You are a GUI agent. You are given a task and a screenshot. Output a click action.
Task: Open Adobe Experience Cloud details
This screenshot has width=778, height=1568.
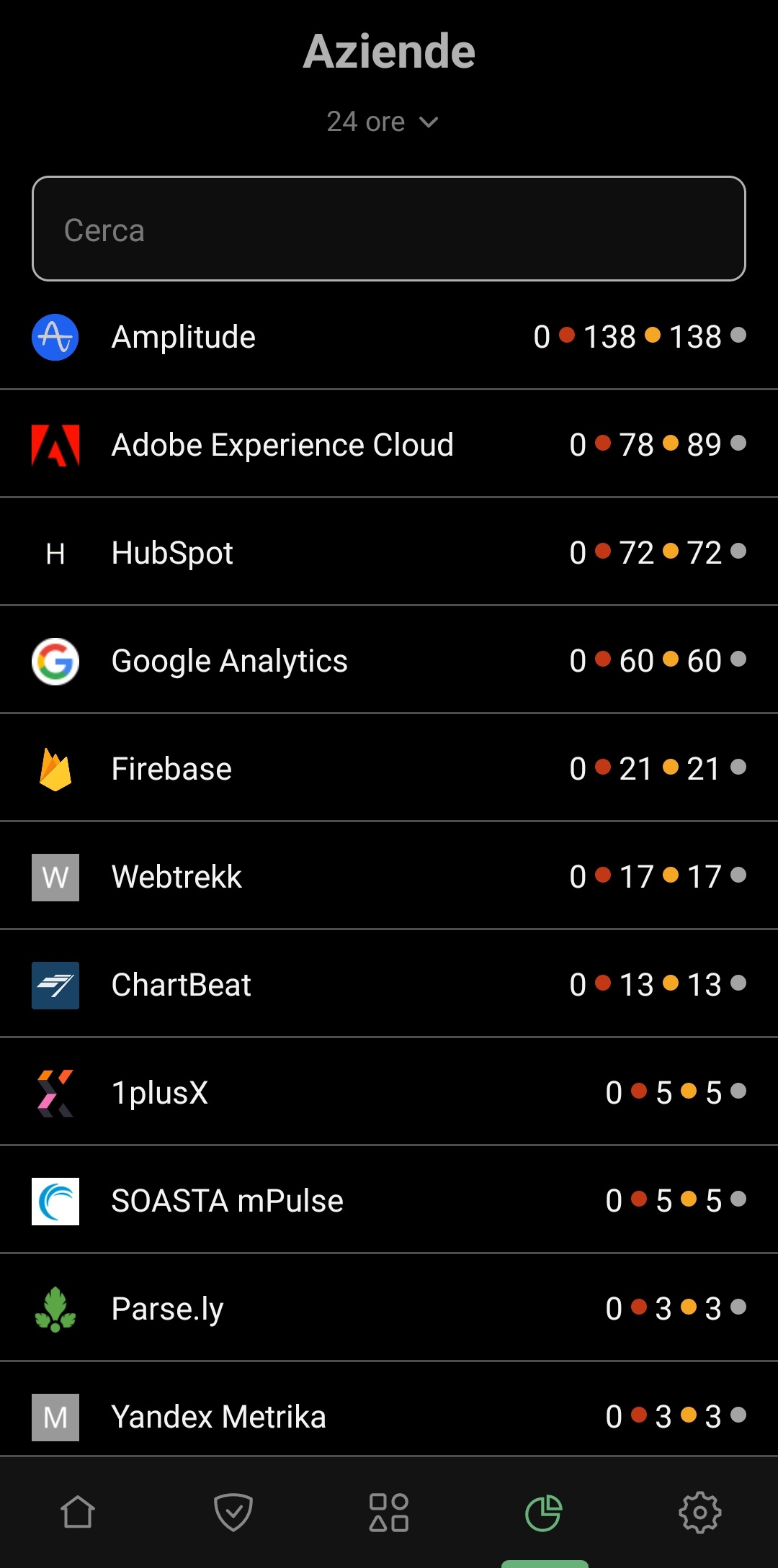tap(389, 444)
